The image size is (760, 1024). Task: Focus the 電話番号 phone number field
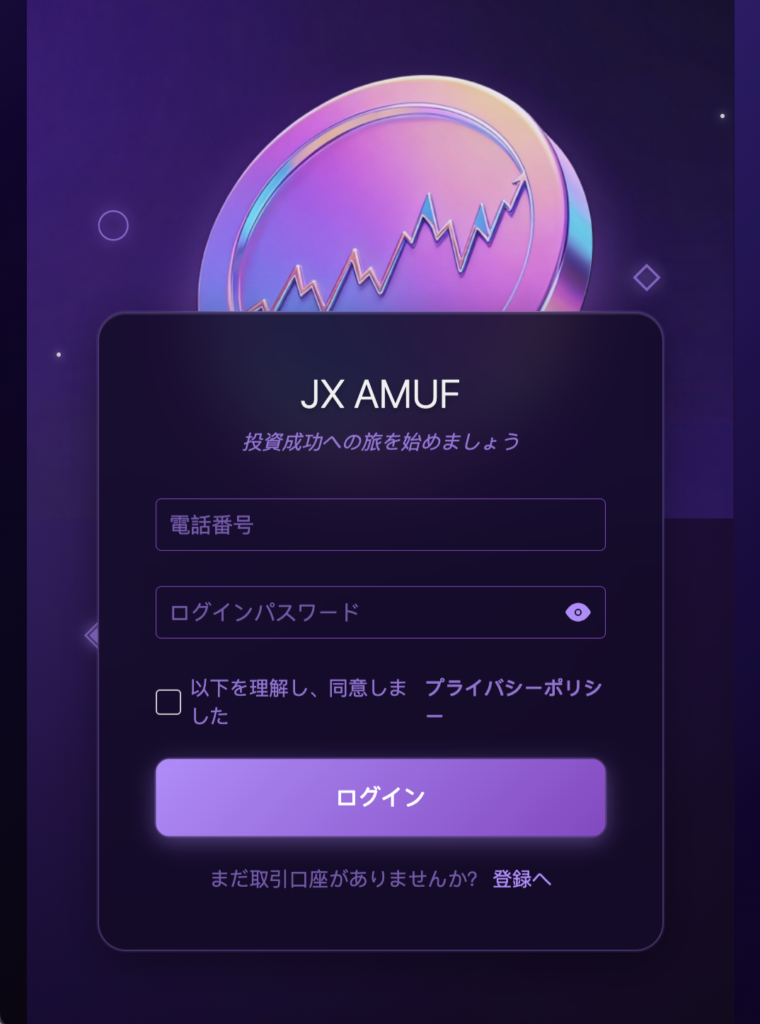pos(380,524)
